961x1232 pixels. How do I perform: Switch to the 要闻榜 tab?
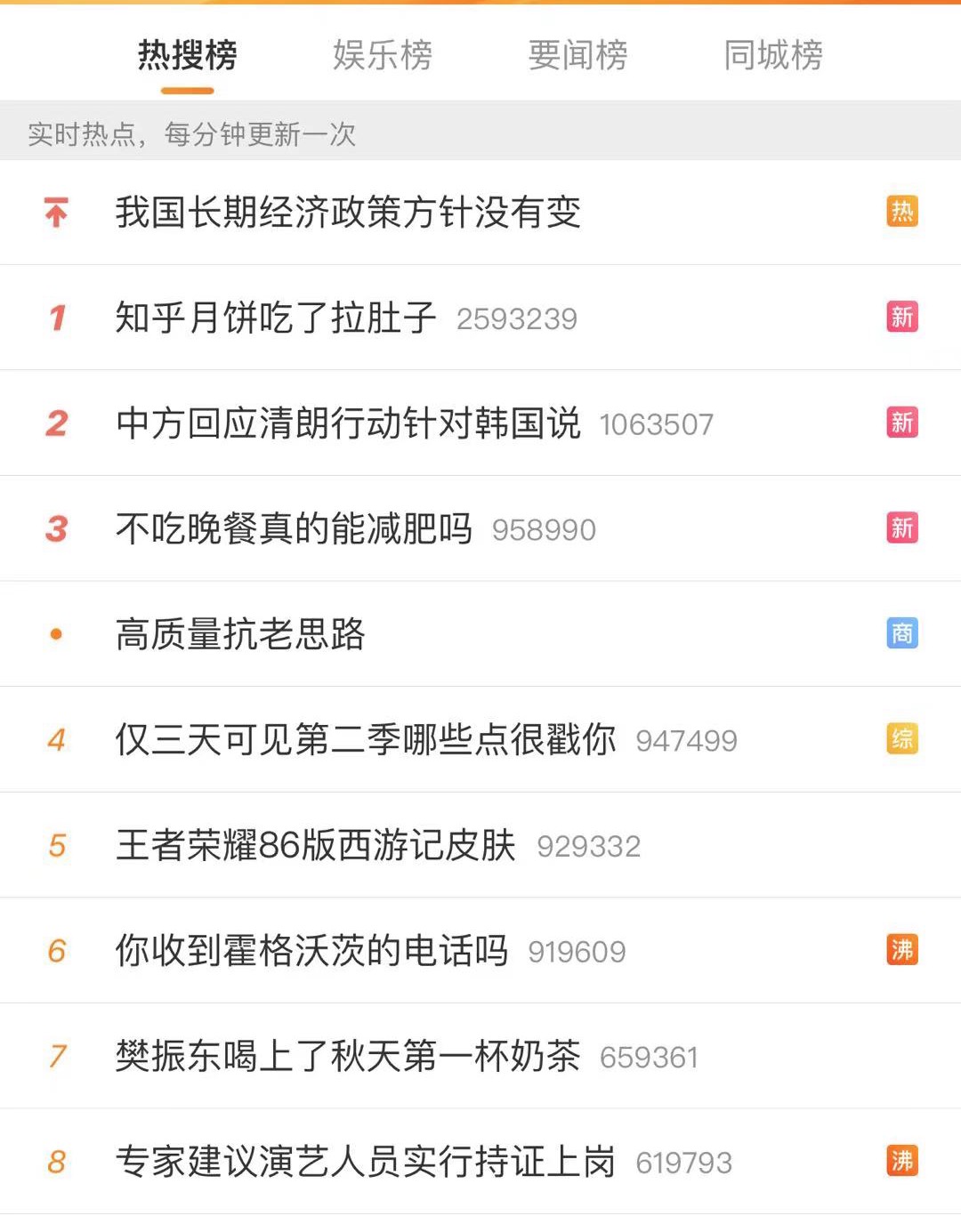point(577,55)
